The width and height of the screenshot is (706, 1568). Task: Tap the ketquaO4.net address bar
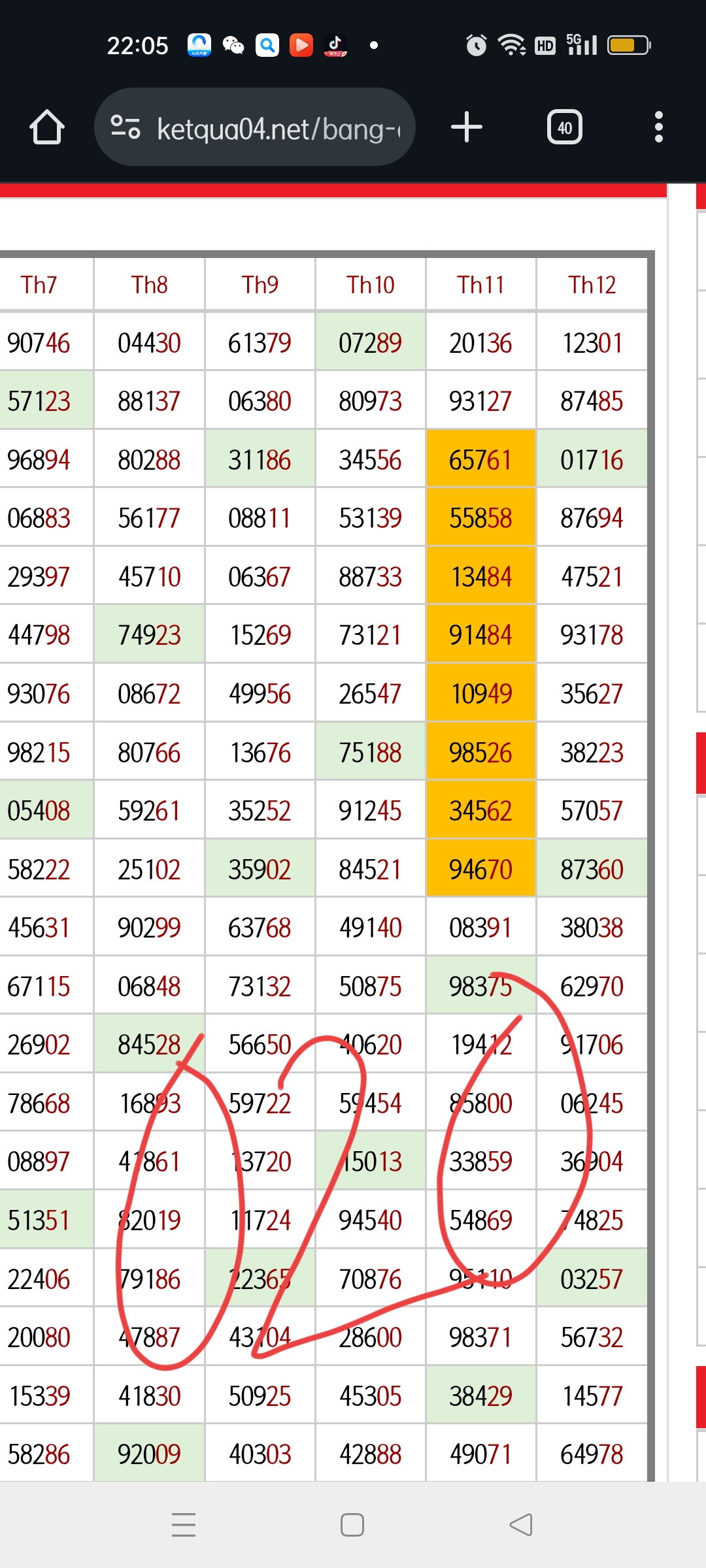tap(255, 127)
